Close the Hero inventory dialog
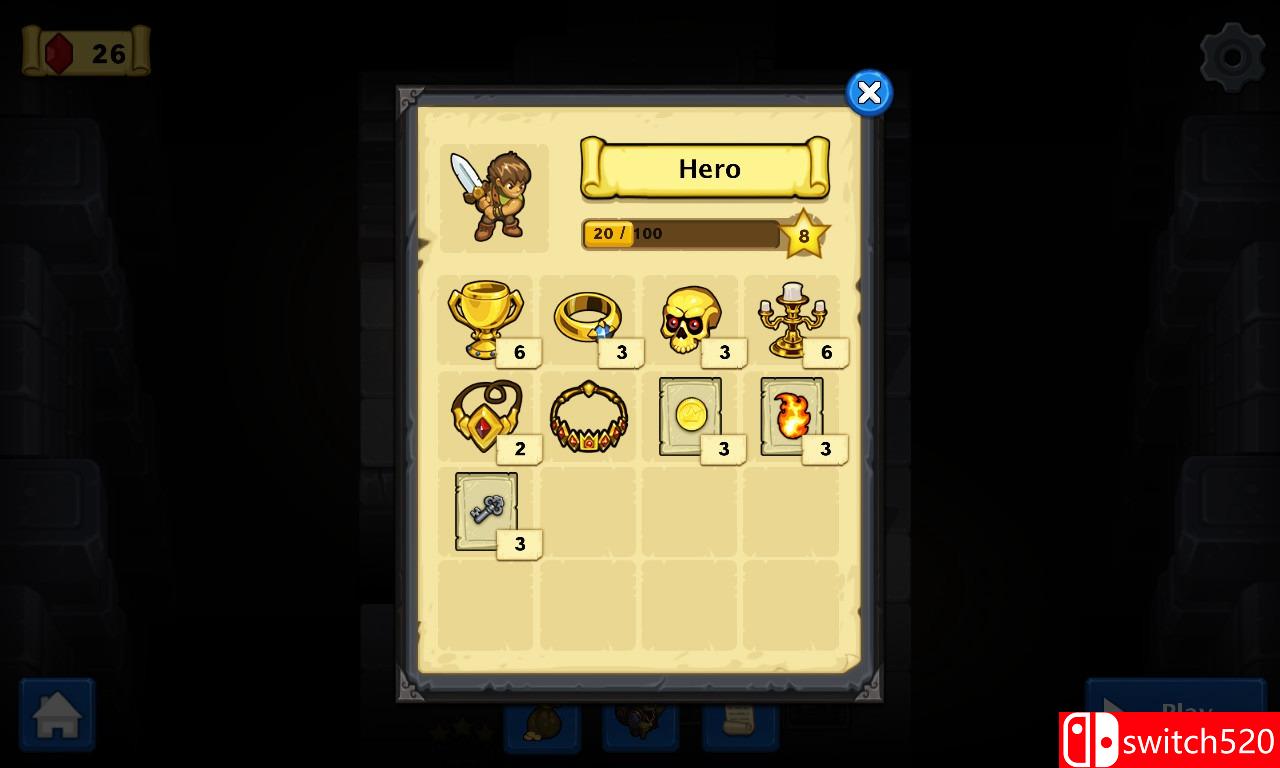This screenshot has height=768, width=1280. [x=869, y=93]
